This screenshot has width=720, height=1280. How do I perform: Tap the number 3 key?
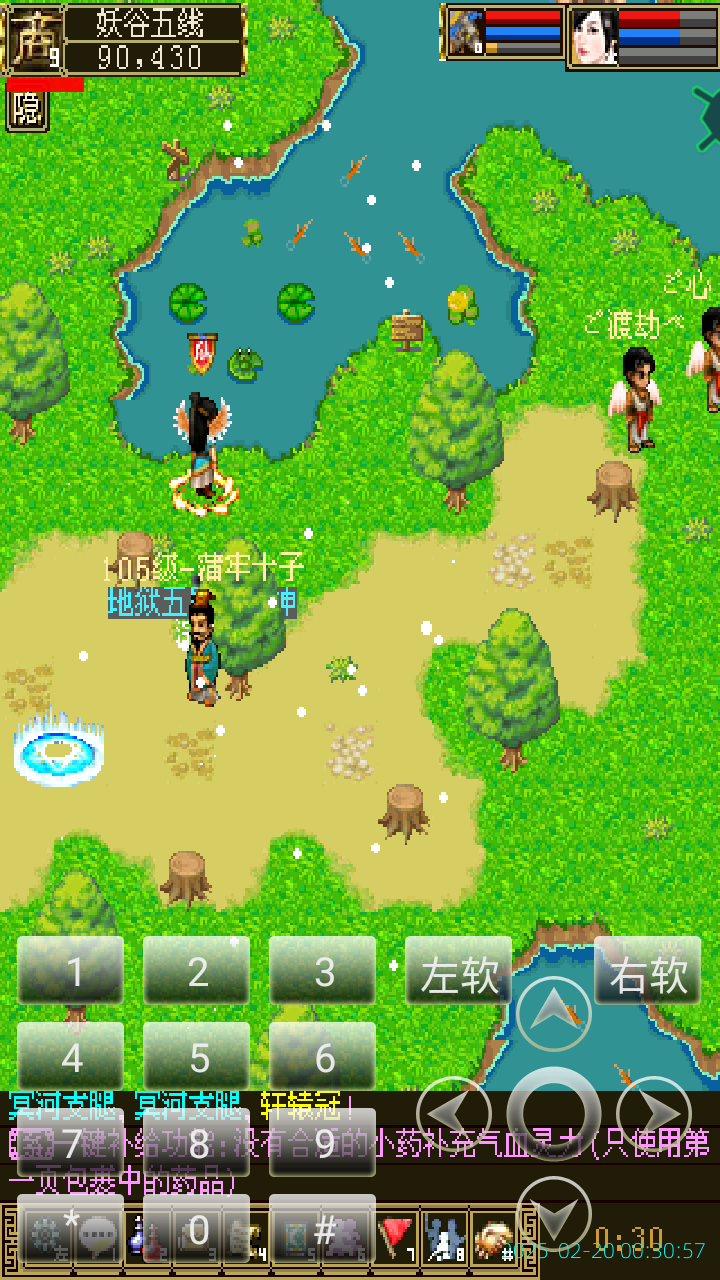[323, 971]
